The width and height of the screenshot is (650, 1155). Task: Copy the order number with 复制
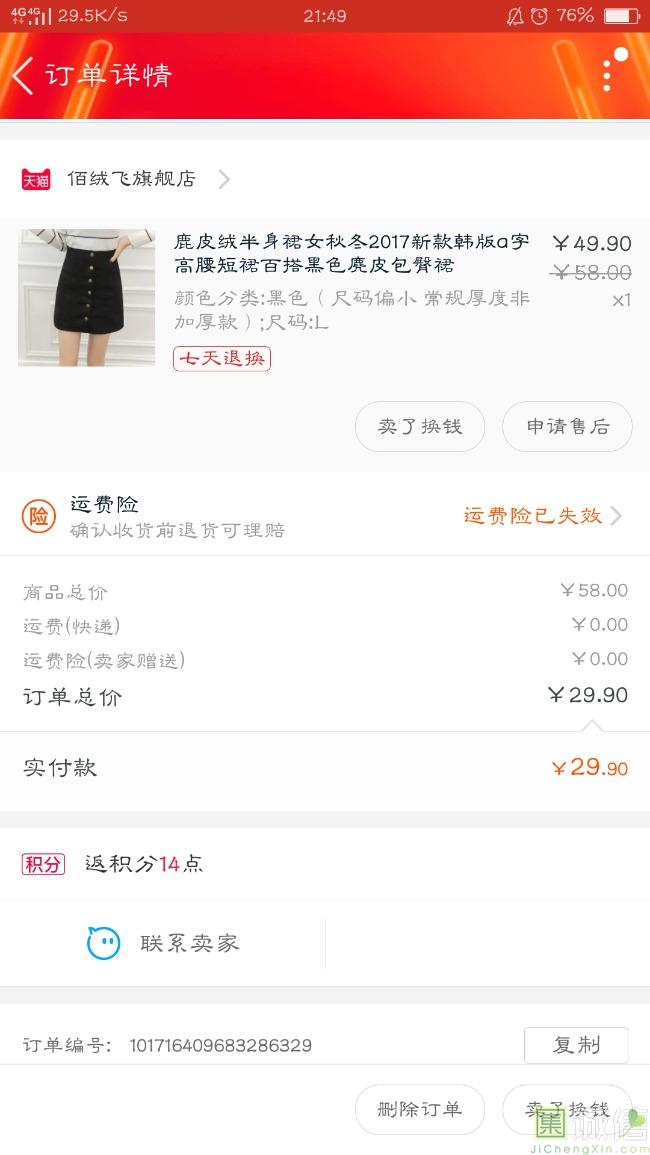[x=576, y=1045]
